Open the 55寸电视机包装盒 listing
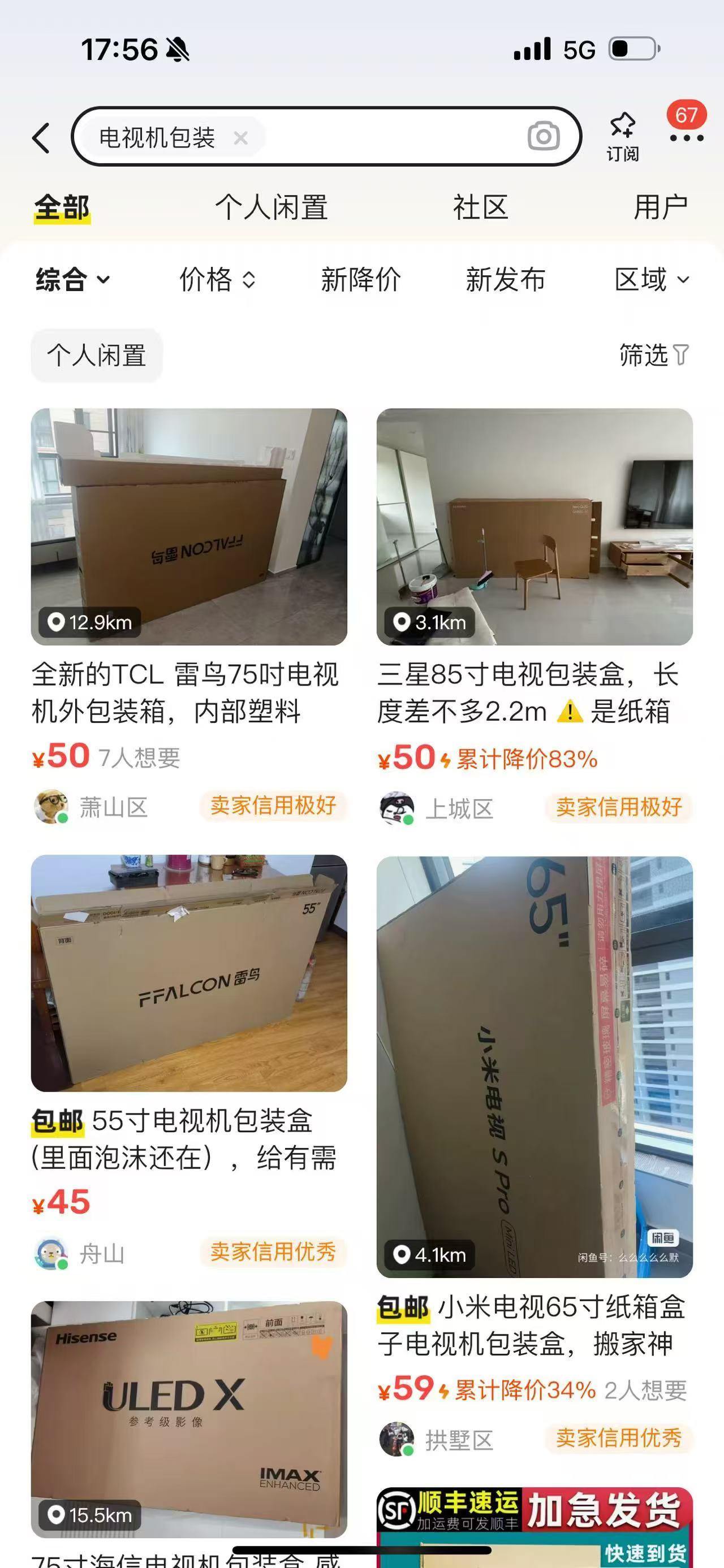 (x=189, y=973)
